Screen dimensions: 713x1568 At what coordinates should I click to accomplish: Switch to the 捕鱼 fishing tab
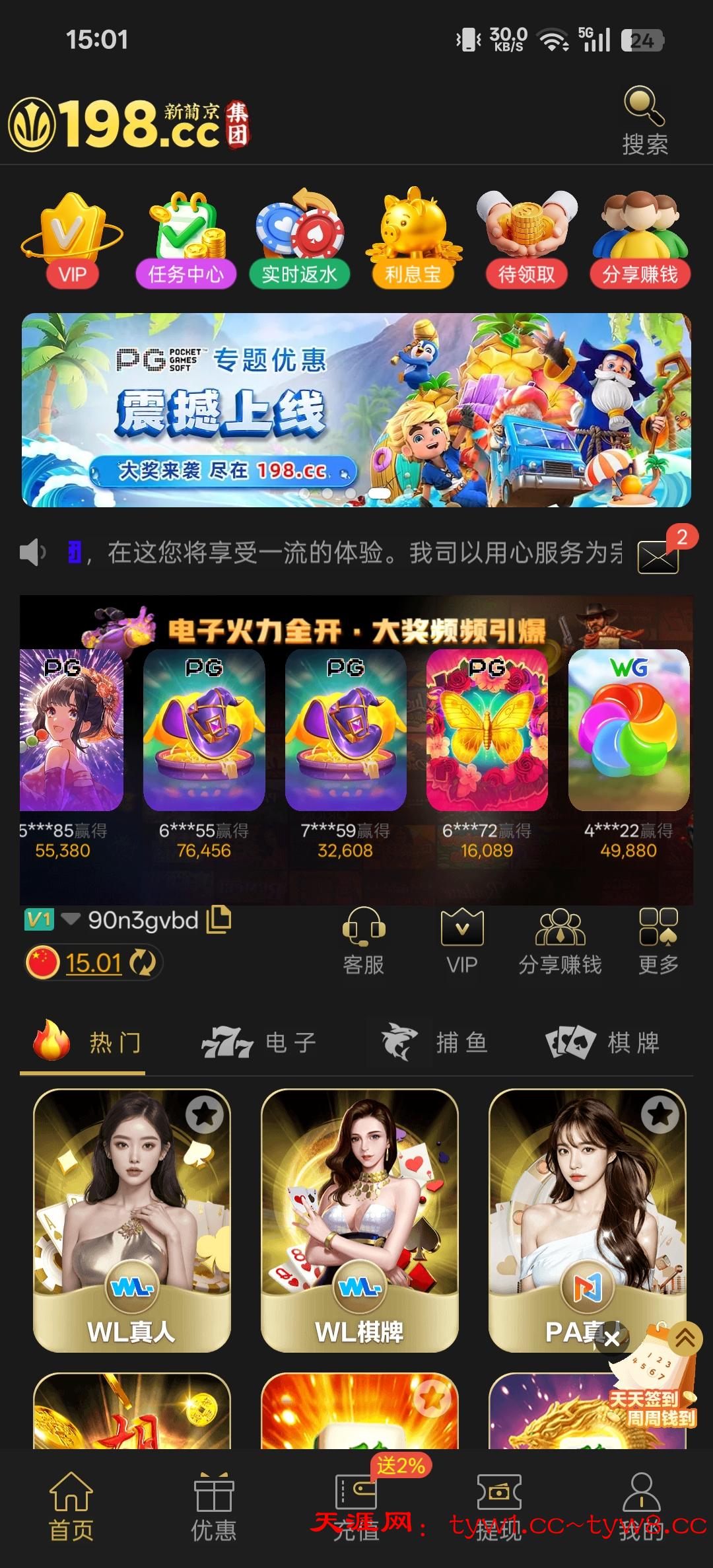pyautogui.click(x=436, y=1043)
